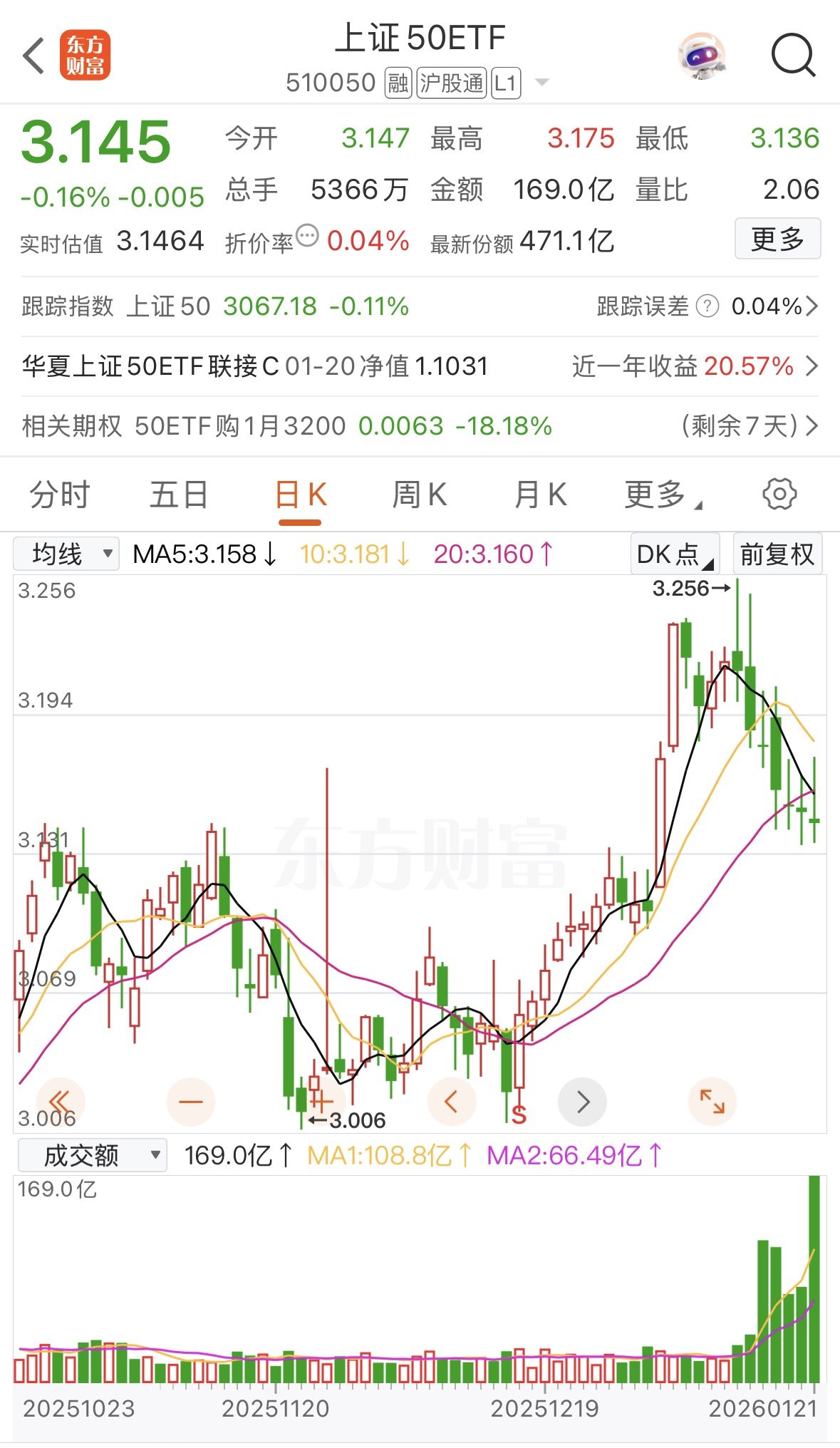The image size is (840, 1448).
Task: Switch to the 分时 chart tab
Action: pos(60,495)
